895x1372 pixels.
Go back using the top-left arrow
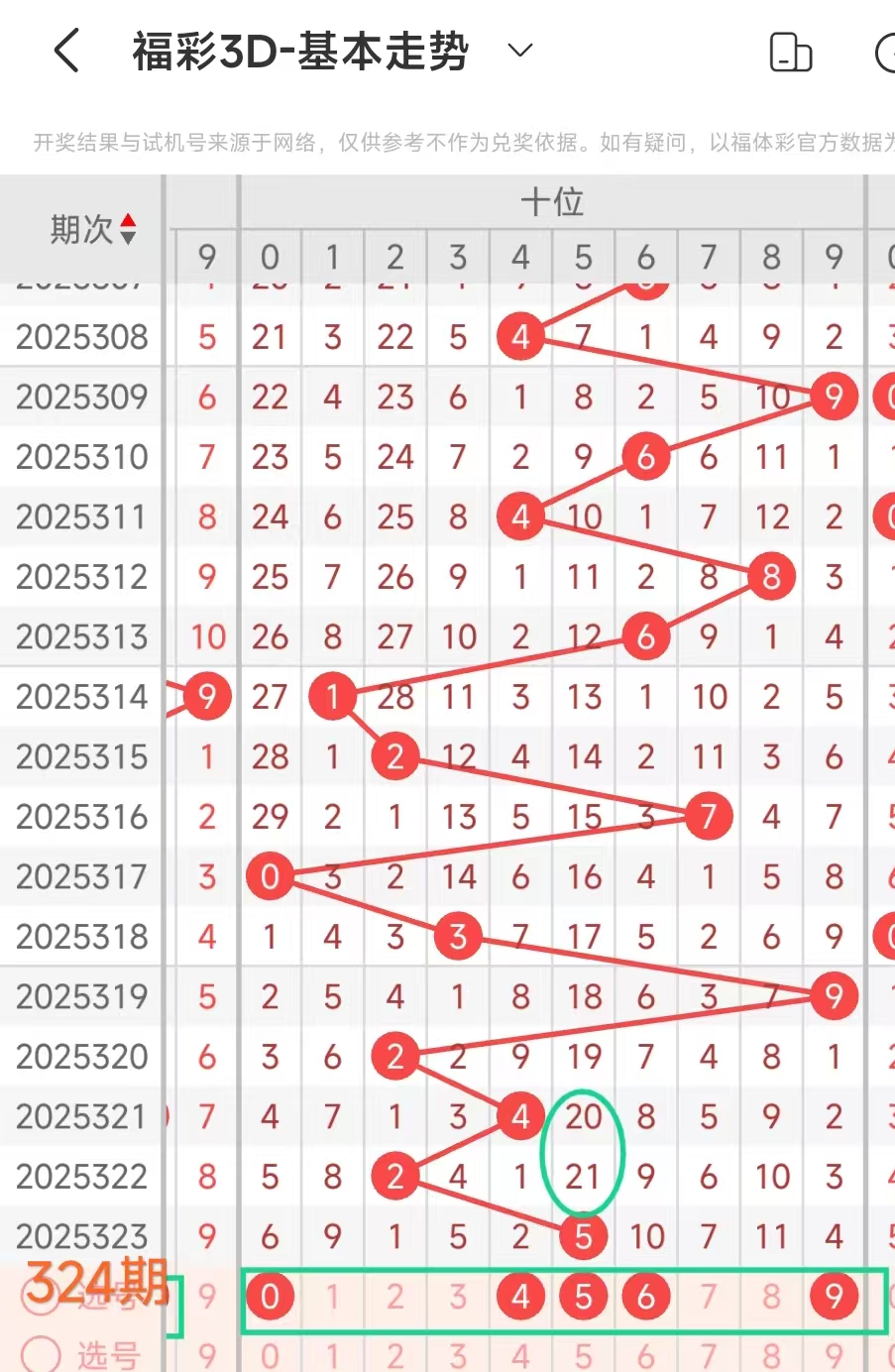(66, 51)
